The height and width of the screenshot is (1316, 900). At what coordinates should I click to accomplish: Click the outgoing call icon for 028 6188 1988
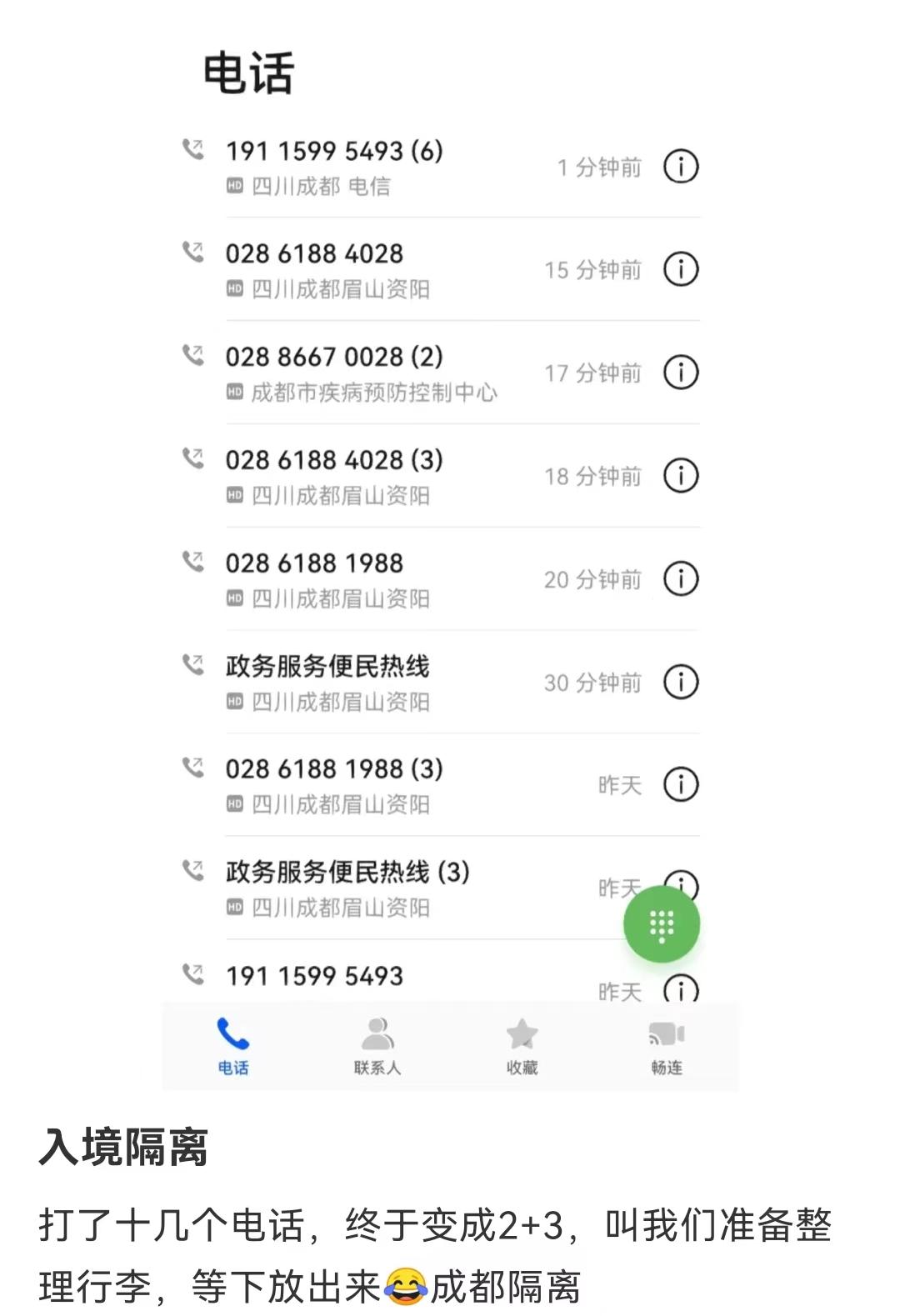click(194, 559)
